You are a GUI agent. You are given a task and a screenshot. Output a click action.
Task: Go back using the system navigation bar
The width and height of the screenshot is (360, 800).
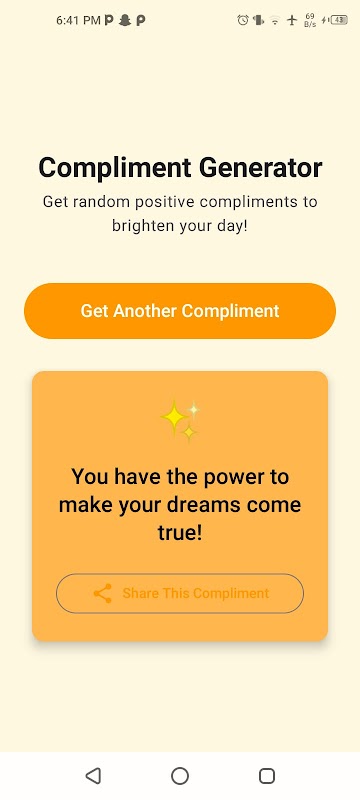point(93,776)
